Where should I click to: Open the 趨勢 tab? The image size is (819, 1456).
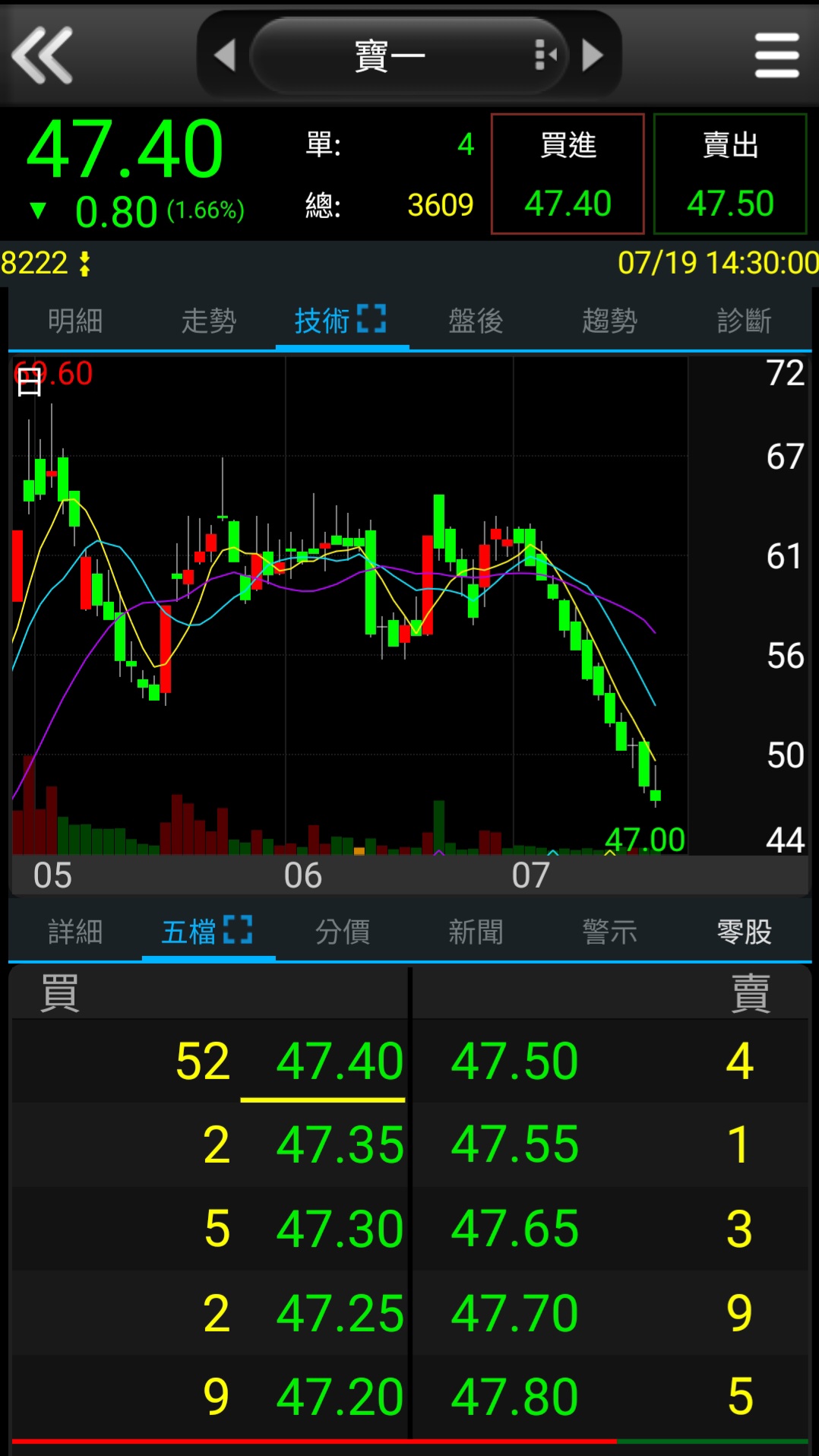[x=609, y=321]
